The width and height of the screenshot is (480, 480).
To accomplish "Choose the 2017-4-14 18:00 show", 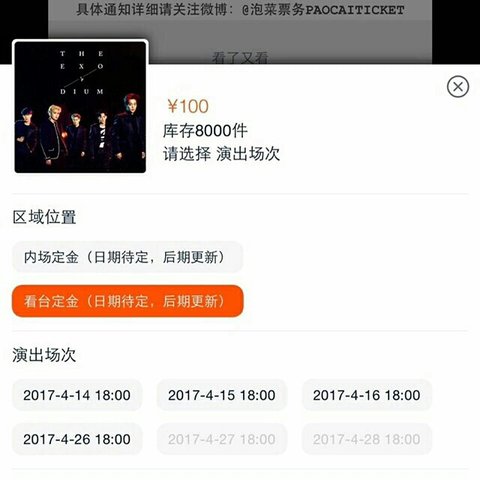I will [x=77, y=395].
